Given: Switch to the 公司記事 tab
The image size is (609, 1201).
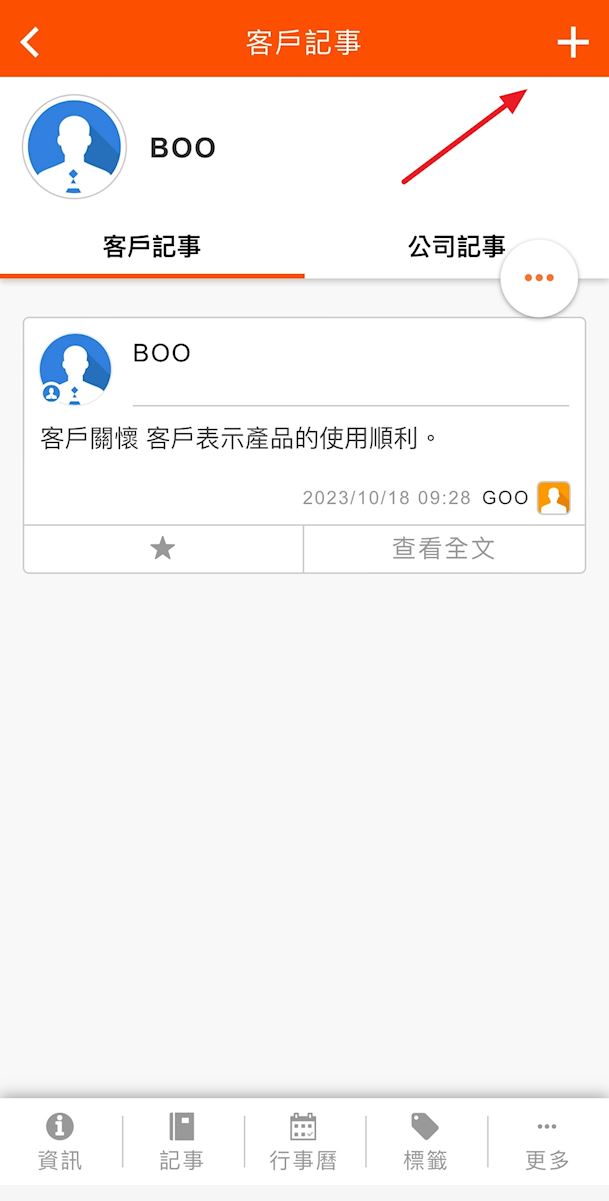Looking at the screenshot, I should [x=456, y=247].
